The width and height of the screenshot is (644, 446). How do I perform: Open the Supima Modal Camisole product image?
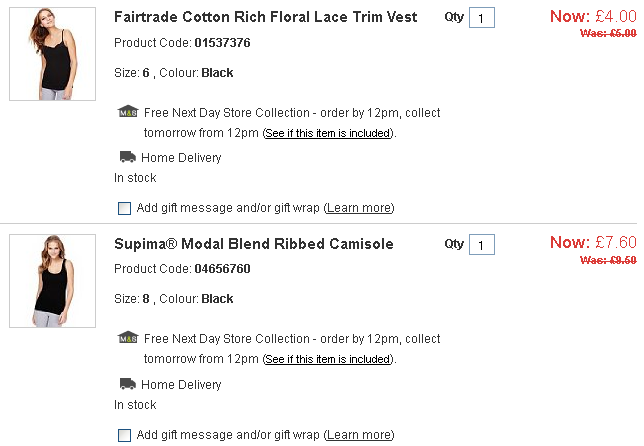[52, 281]
